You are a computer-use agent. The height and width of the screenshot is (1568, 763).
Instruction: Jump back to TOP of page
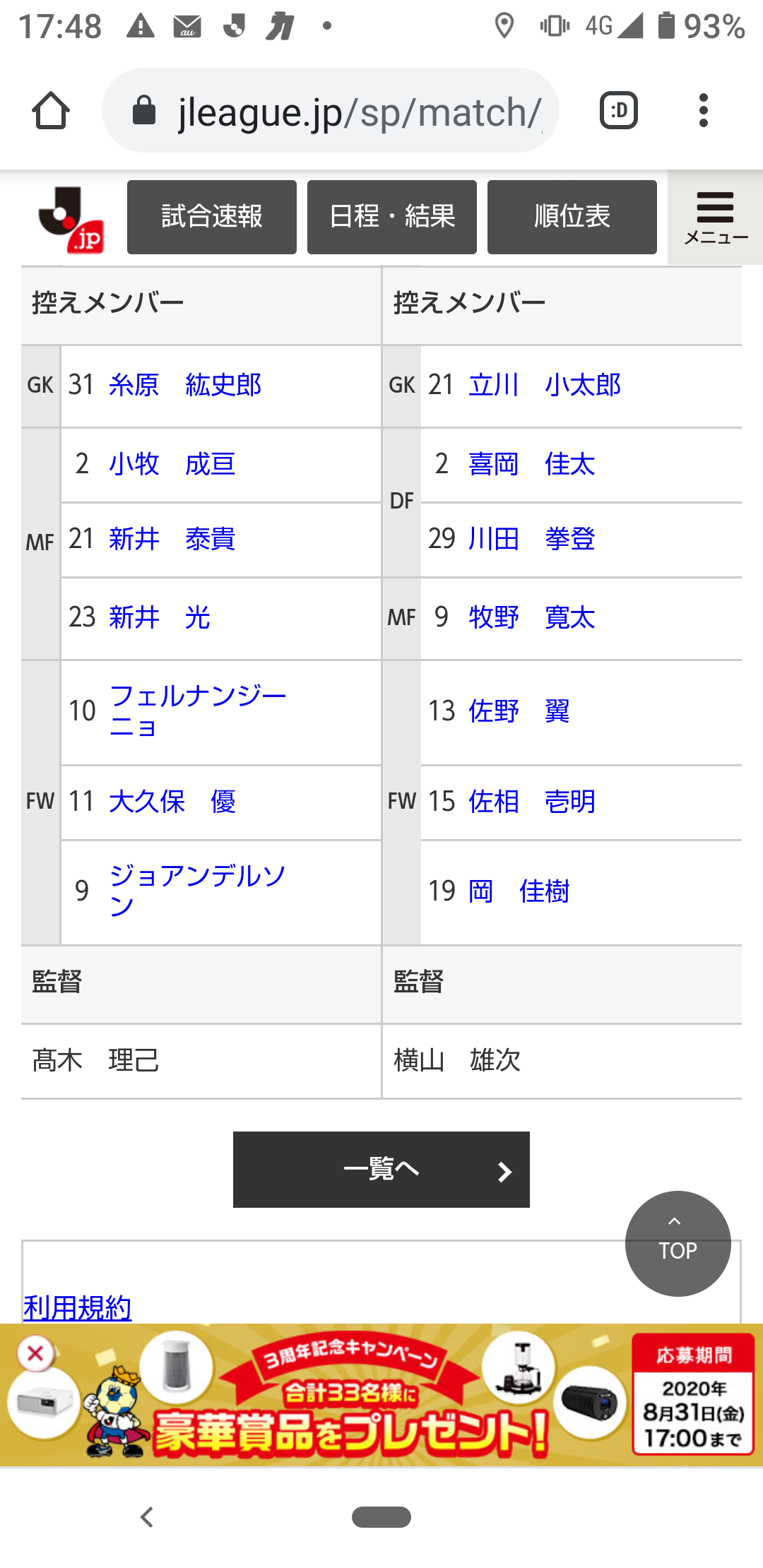(x=678, y=1243)
